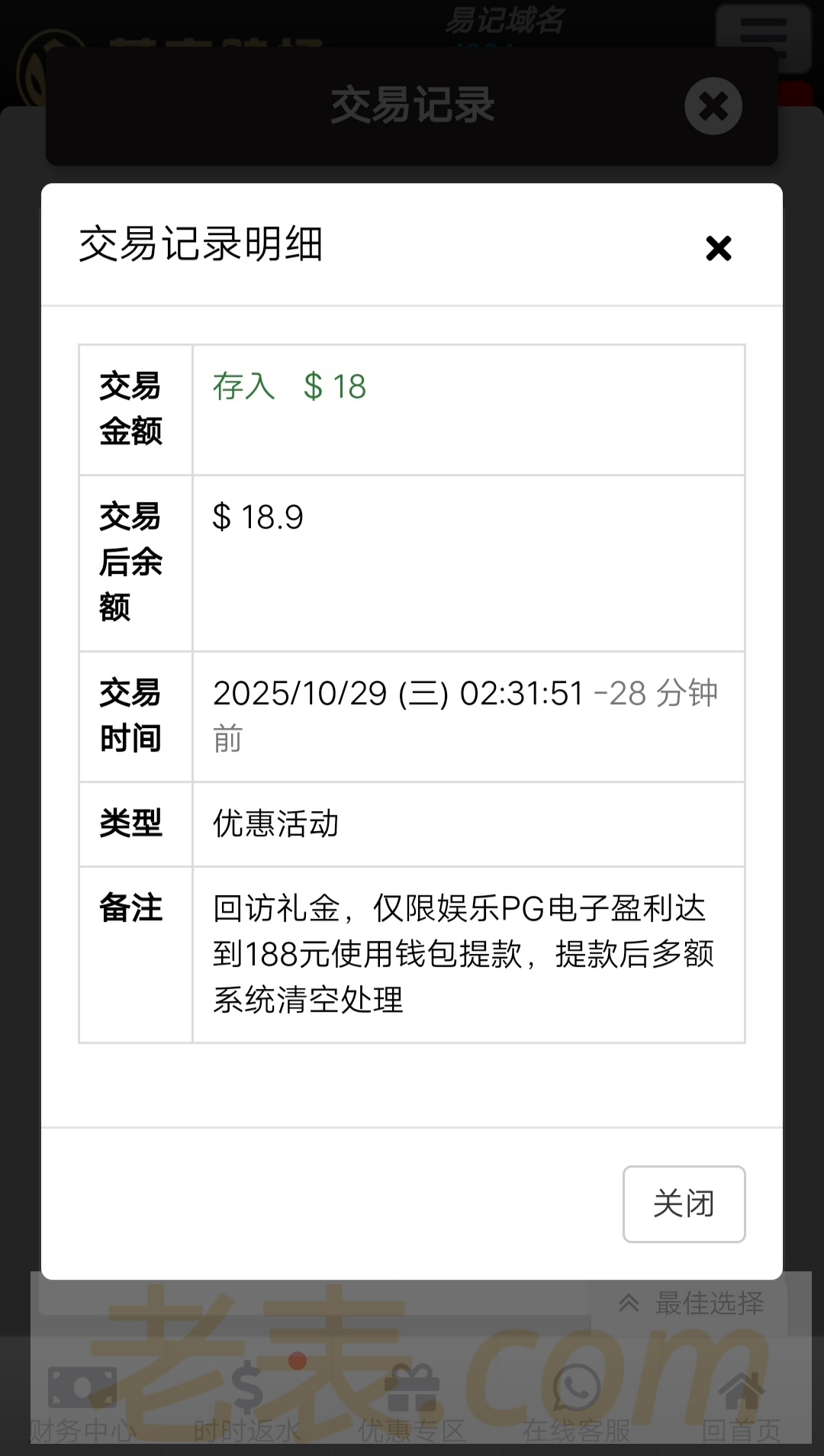Dismiss the 交易记录 panel via circled X
Screen dimensions: 824x1456
(x=713, y=106)
